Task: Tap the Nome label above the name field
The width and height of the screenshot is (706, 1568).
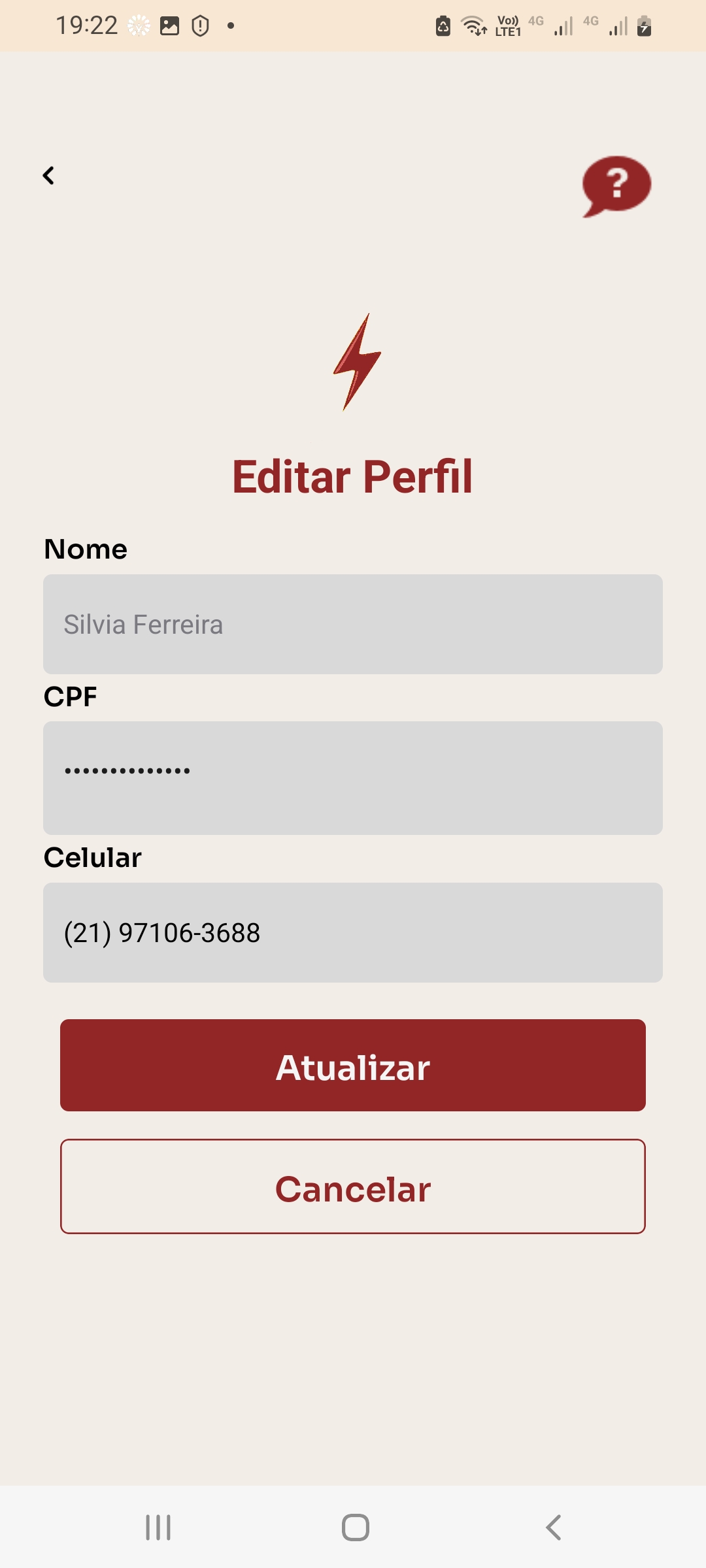Action: 85,549
